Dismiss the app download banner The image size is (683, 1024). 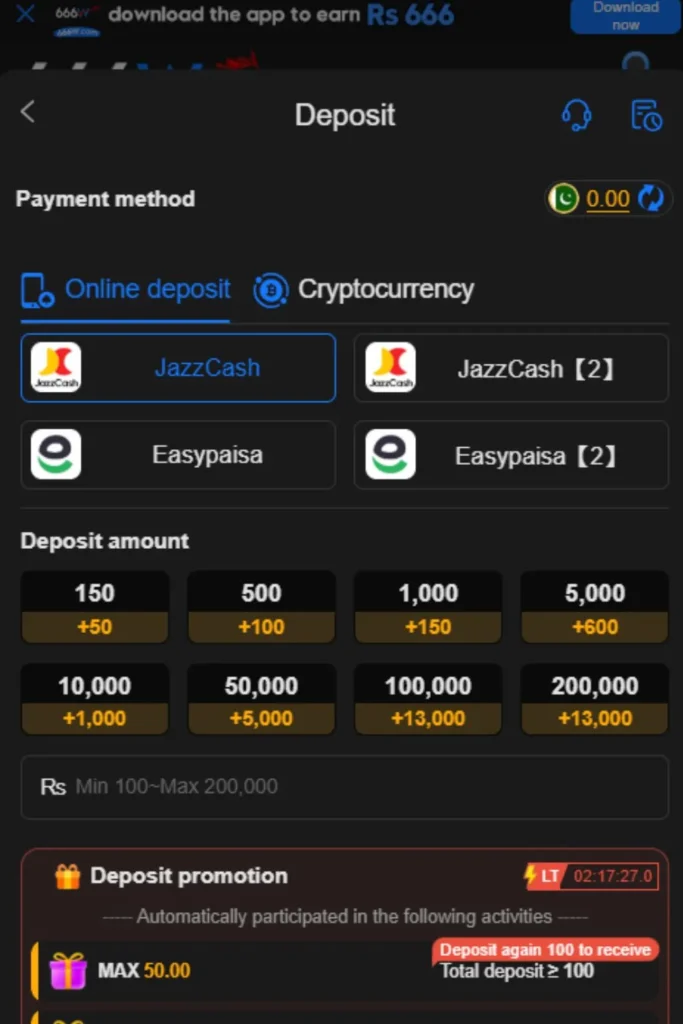[x=26, y=14]
